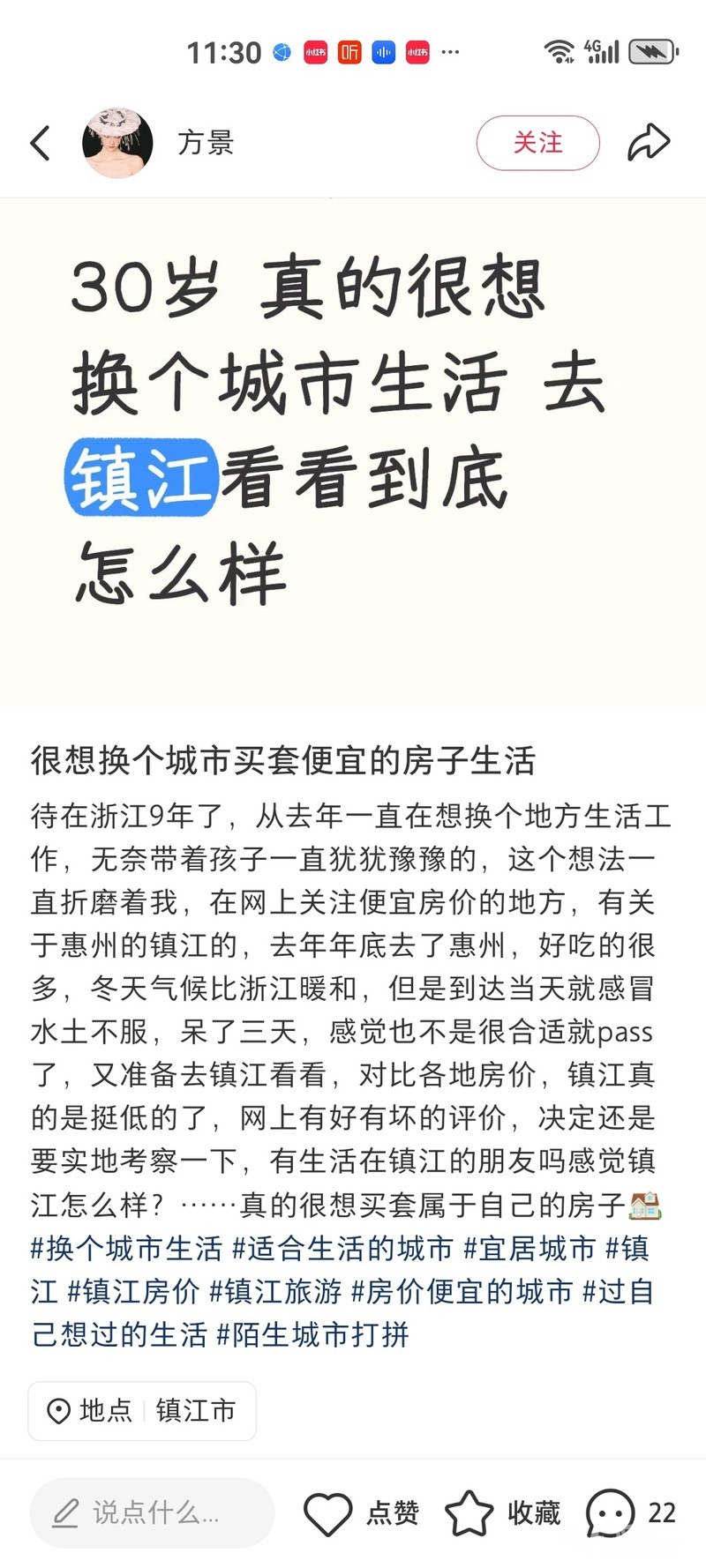
Task: Open the 镇江市 location chip
Action: point(142,1411)
